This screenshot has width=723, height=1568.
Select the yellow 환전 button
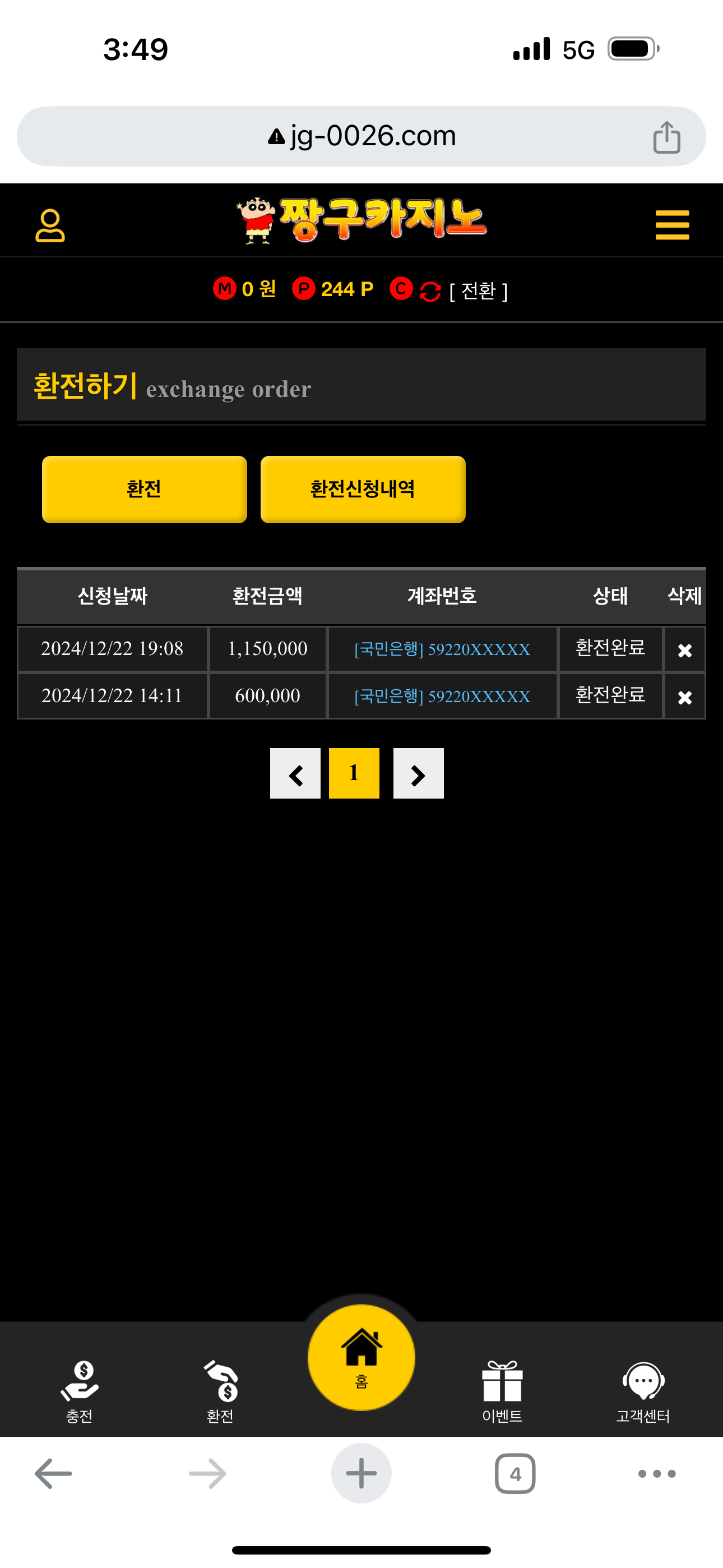point(144,489)
